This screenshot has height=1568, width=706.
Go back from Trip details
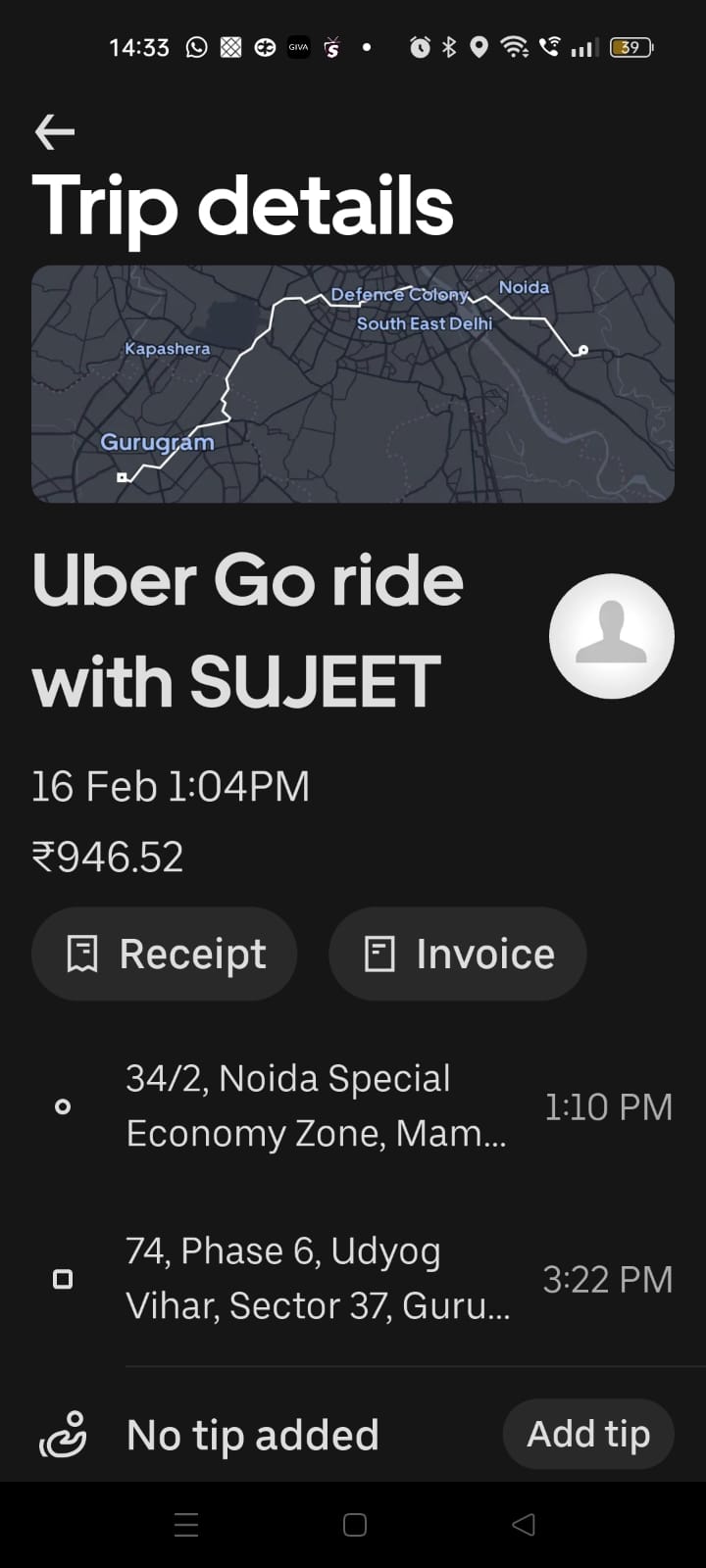(55, 132)
